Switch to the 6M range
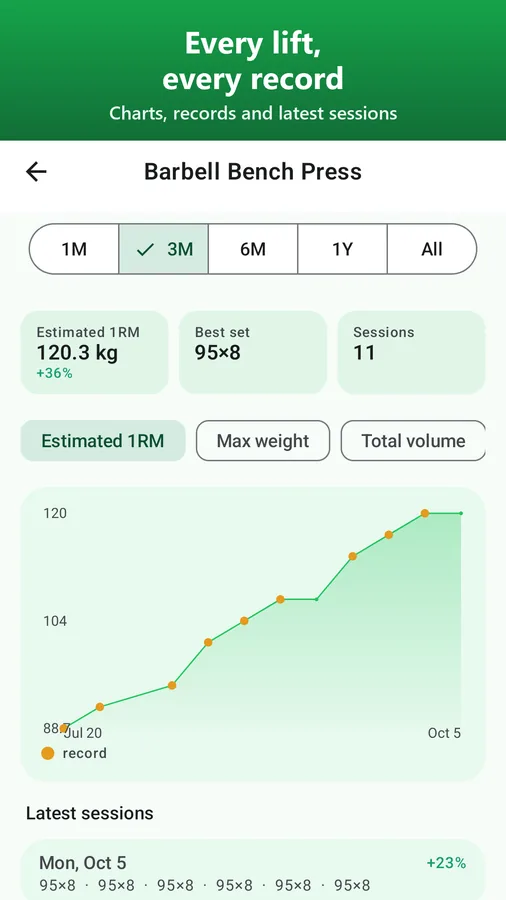 pyautogui.click(x=253, y=249)
